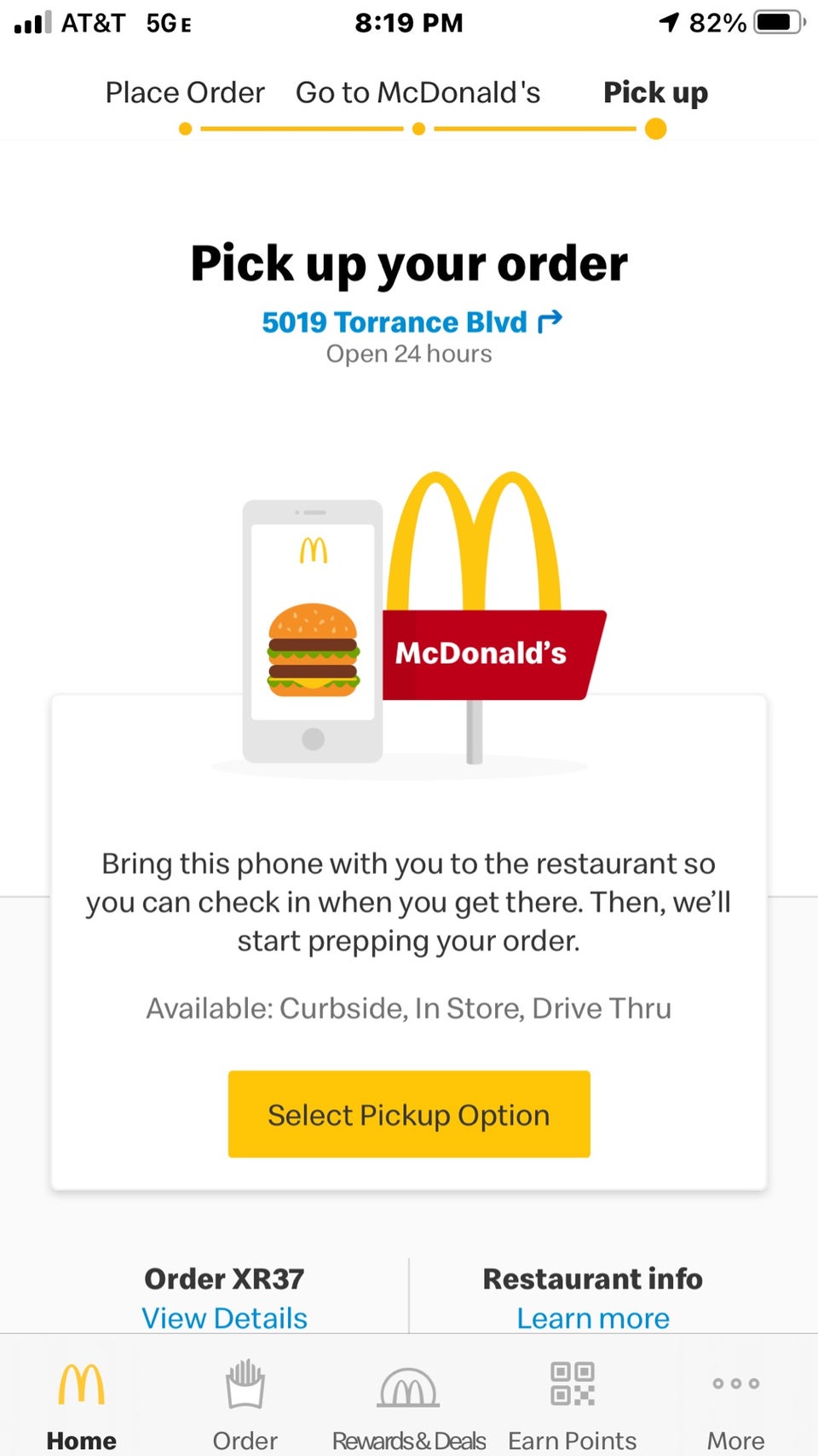Image resolution: width=818 pixels, height=1456 pixels.
Task: Go to Rewards & Deals tab
Action: coord(409,1403)
